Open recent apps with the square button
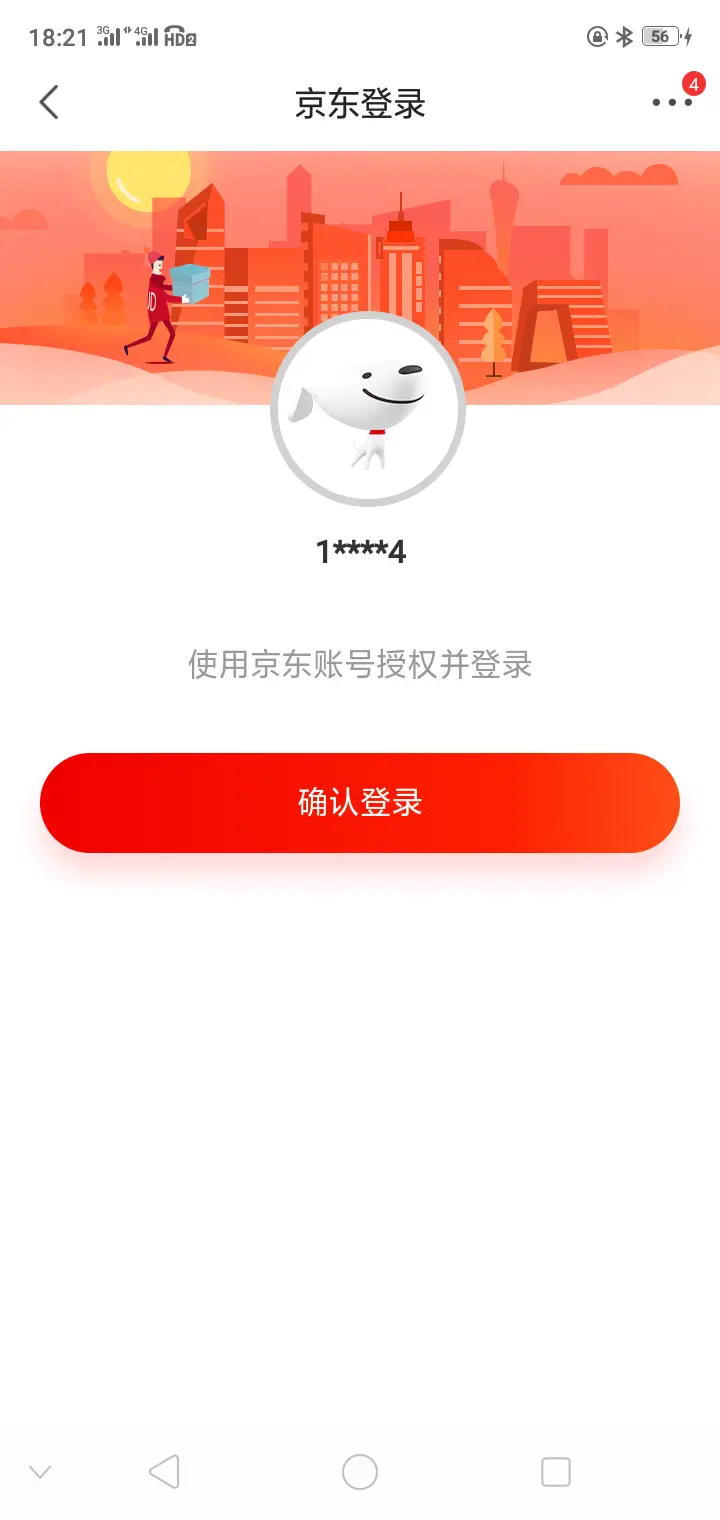Image resolution: width=720 pixels, height=1520 pixels. 555,1472
